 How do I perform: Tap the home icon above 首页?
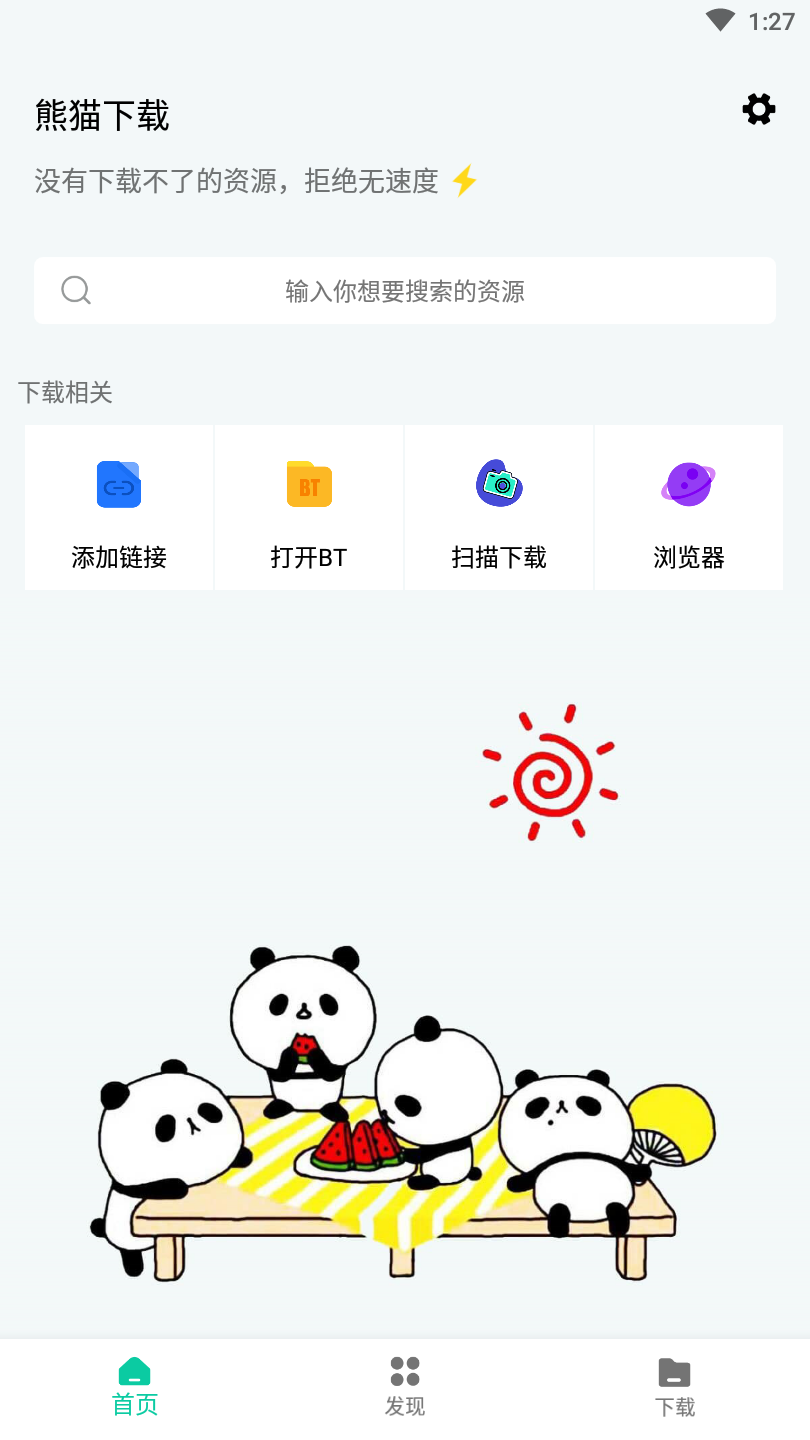pos(135,1370)
